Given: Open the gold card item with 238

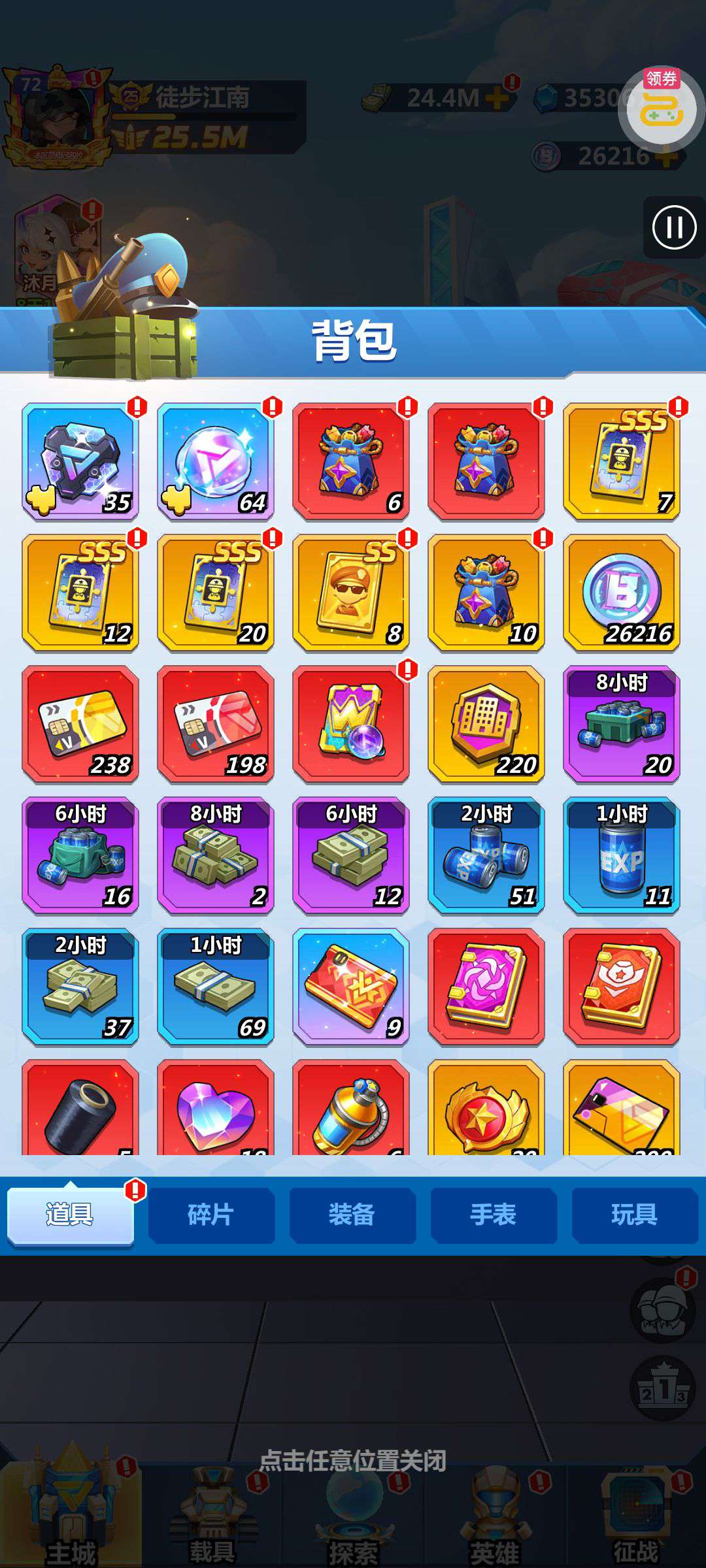Looking at the screenshot, I should pos(80,724).
